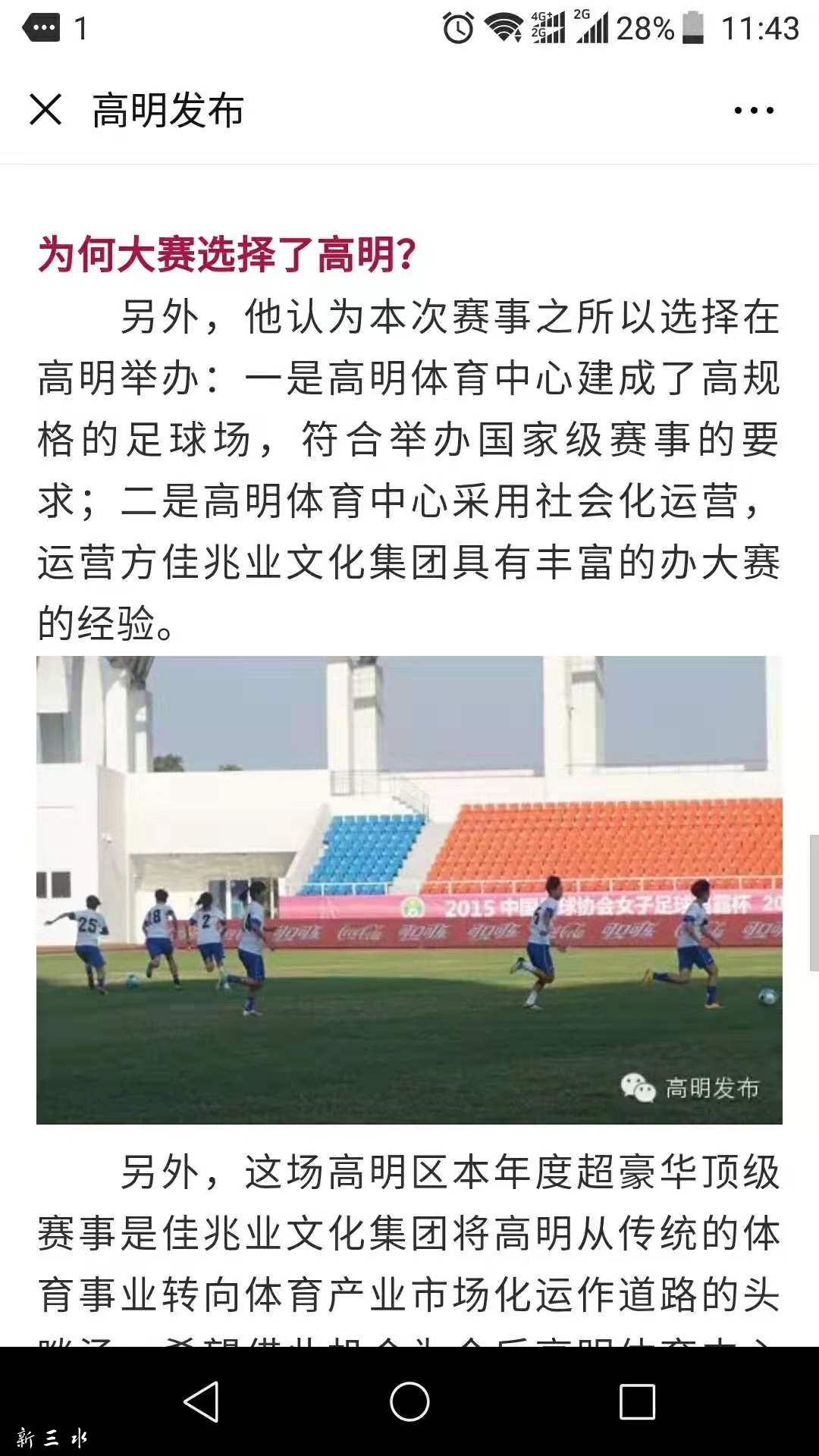This screenshot has width=819, height=1456.
Task: Open the recent apps view
Action: coord(637,1401)
